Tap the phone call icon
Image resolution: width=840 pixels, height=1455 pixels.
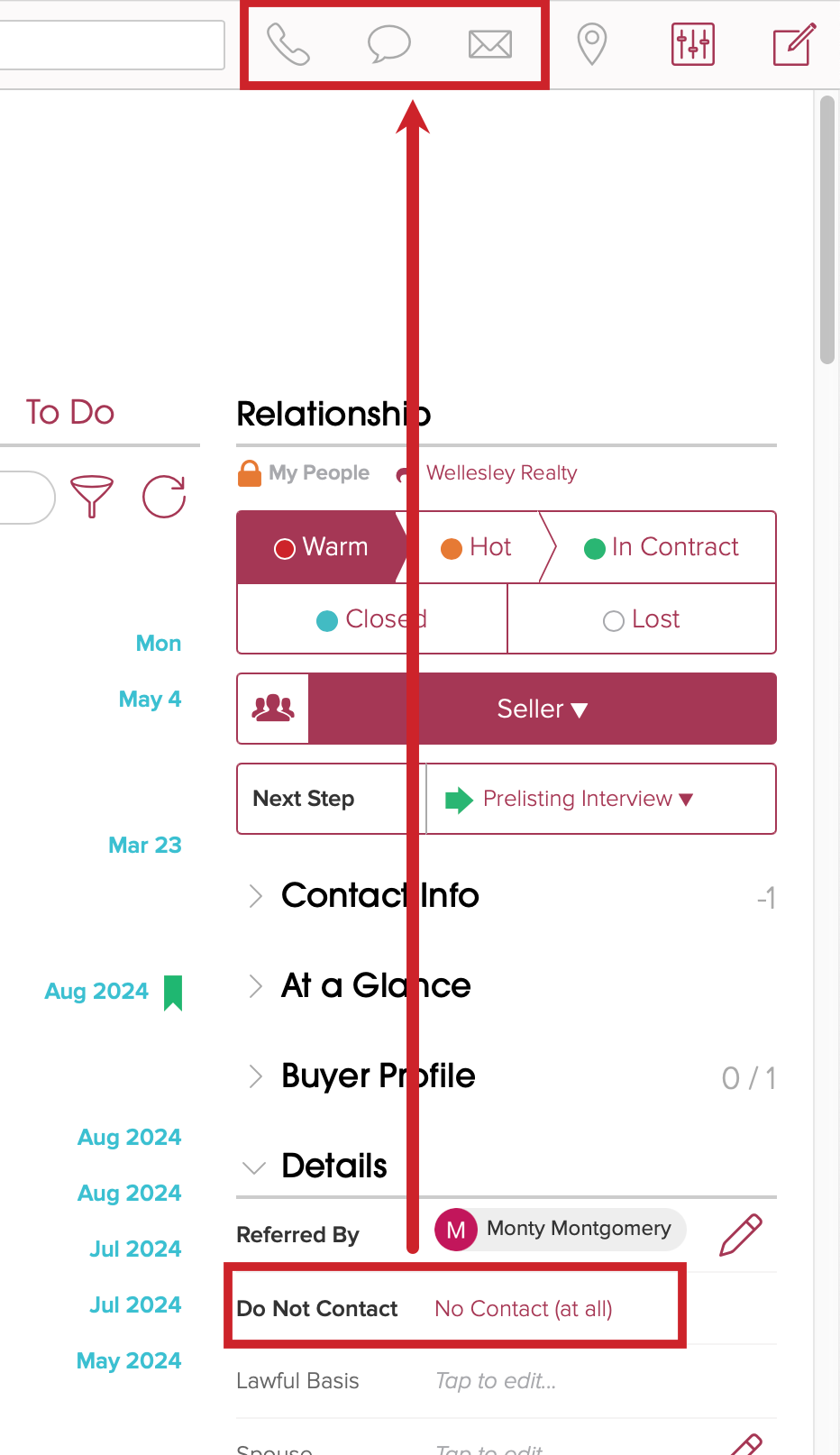pos(288,44)
